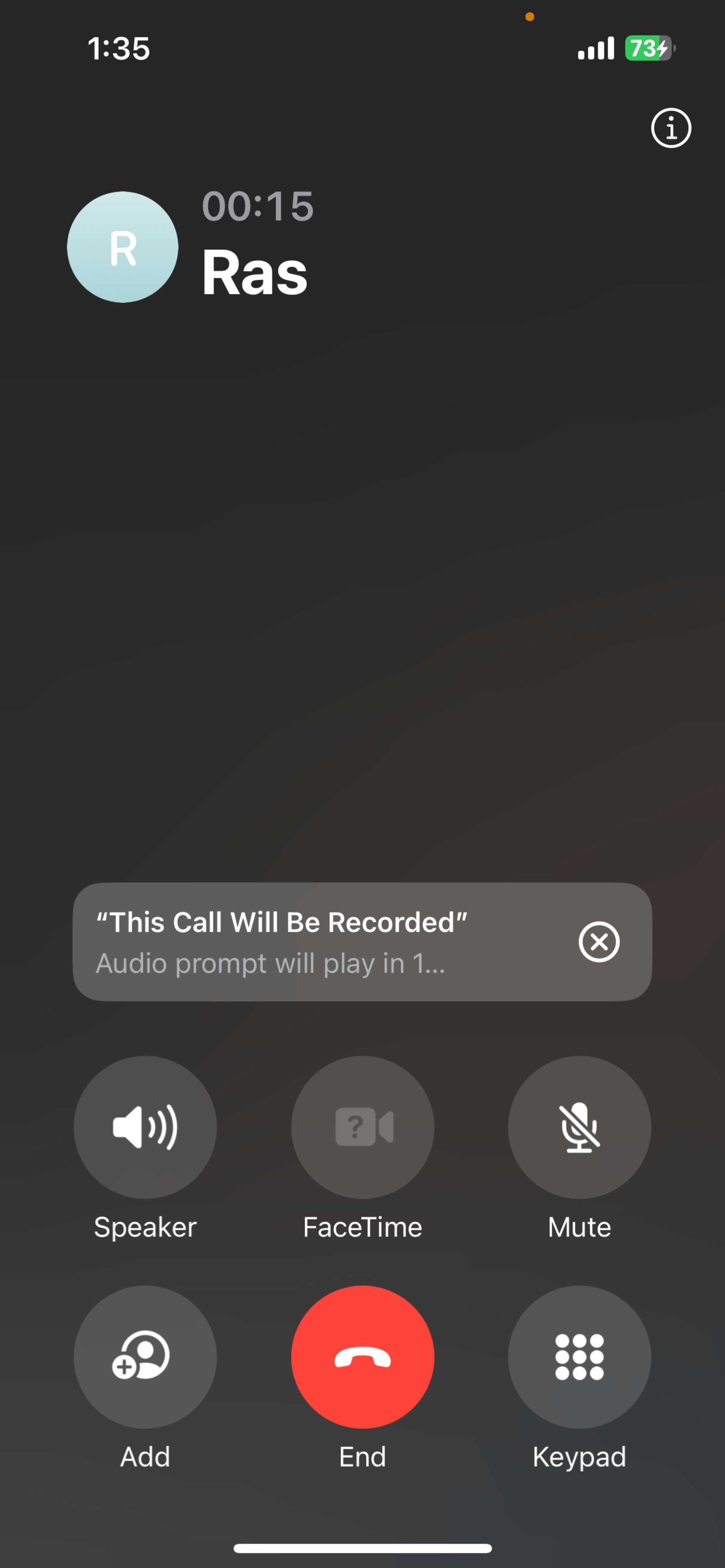Mute the microphone
Viewport: 725px width, 1568px height.
[579, 1127]
